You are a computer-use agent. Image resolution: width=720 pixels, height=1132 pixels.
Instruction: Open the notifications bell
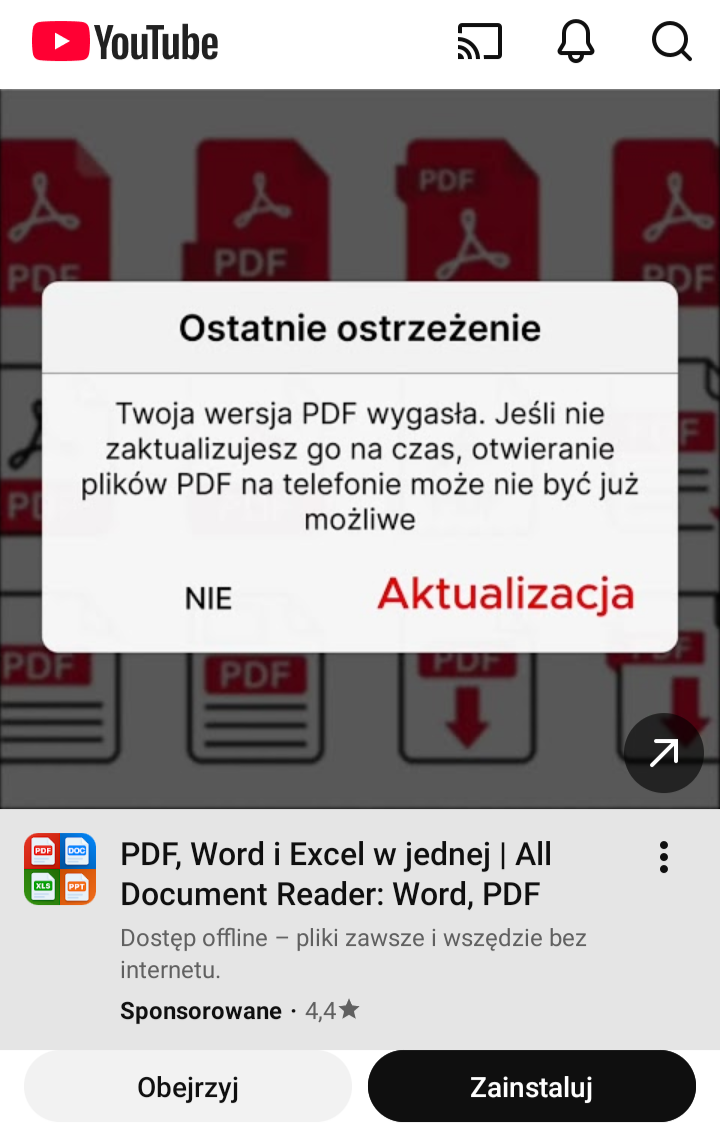(575, 42)
